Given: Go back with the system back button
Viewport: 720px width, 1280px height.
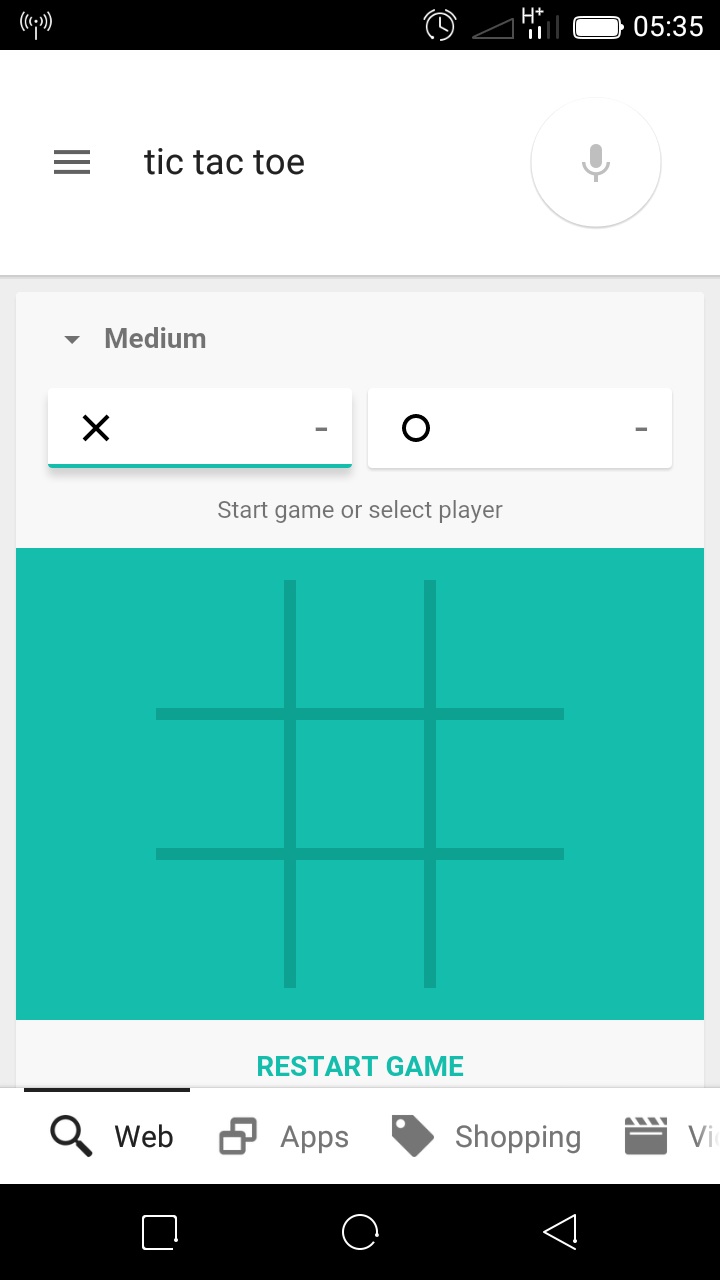Looking at the screenshot, I should coord(560,1232).
